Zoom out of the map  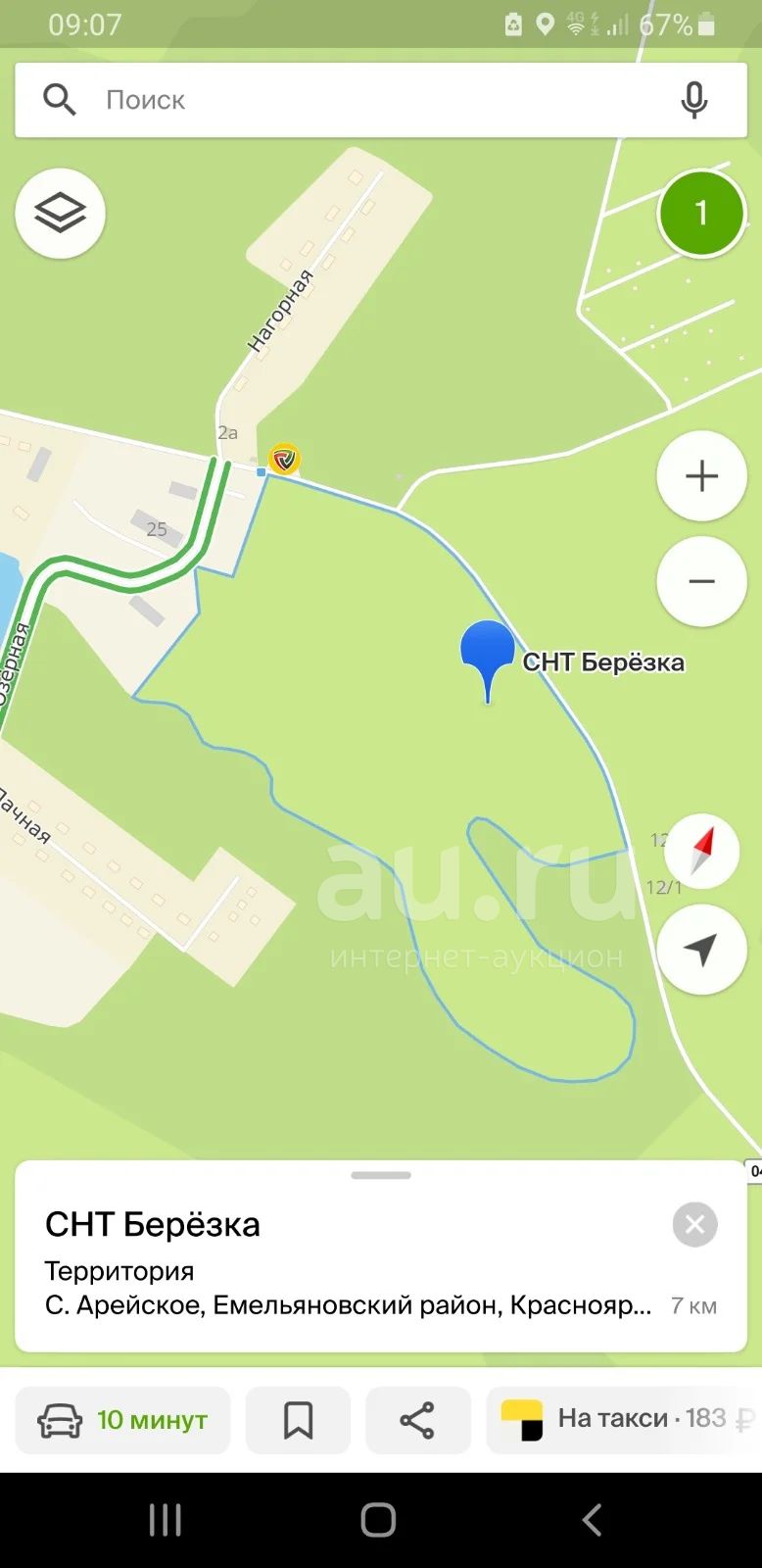click(x=701, y=581)
